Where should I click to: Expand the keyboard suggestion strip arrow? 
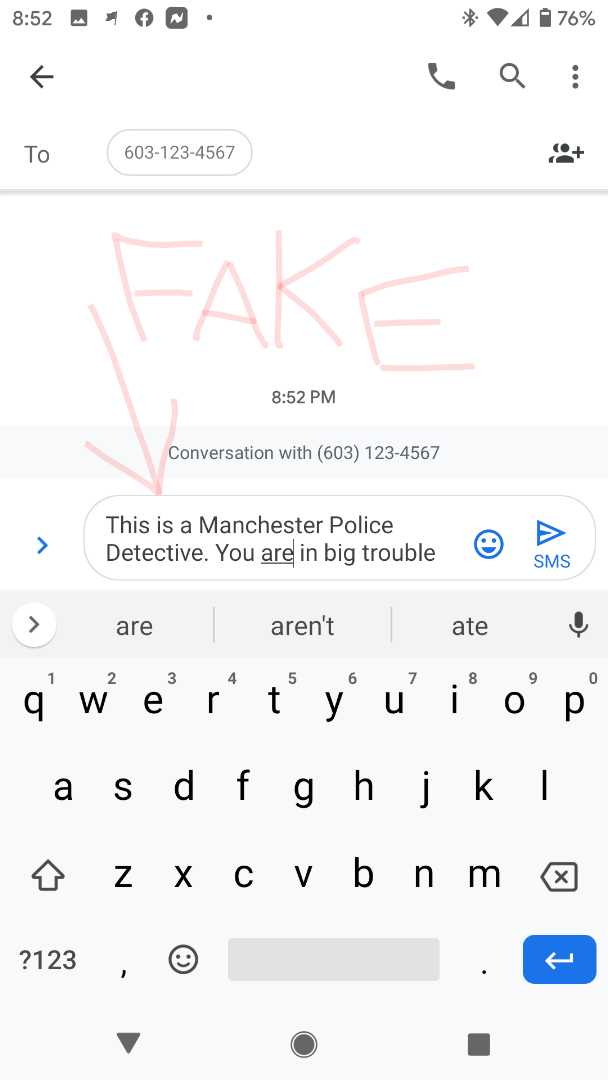click(x=34, y=626)
